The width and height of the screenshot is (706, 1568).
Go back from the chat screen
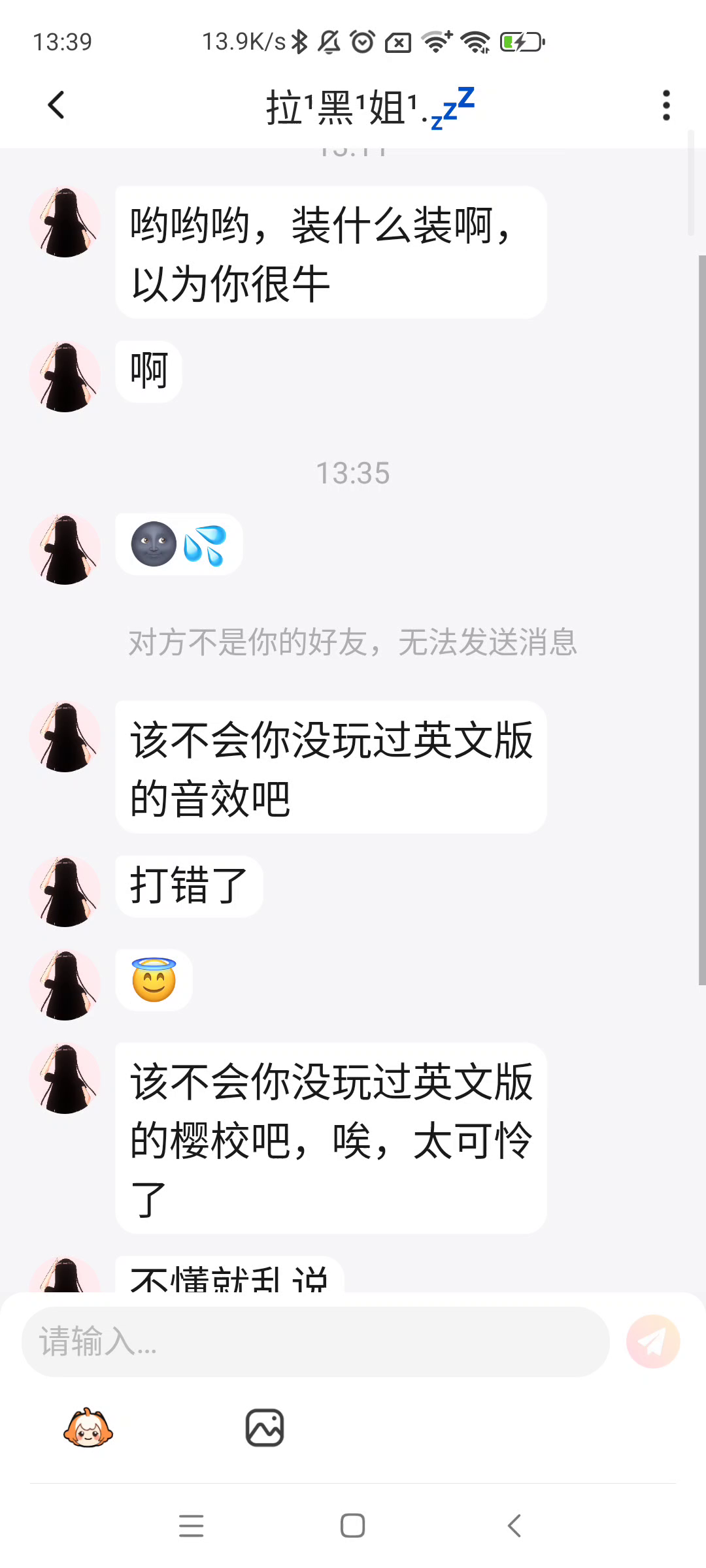pos(57,105)
